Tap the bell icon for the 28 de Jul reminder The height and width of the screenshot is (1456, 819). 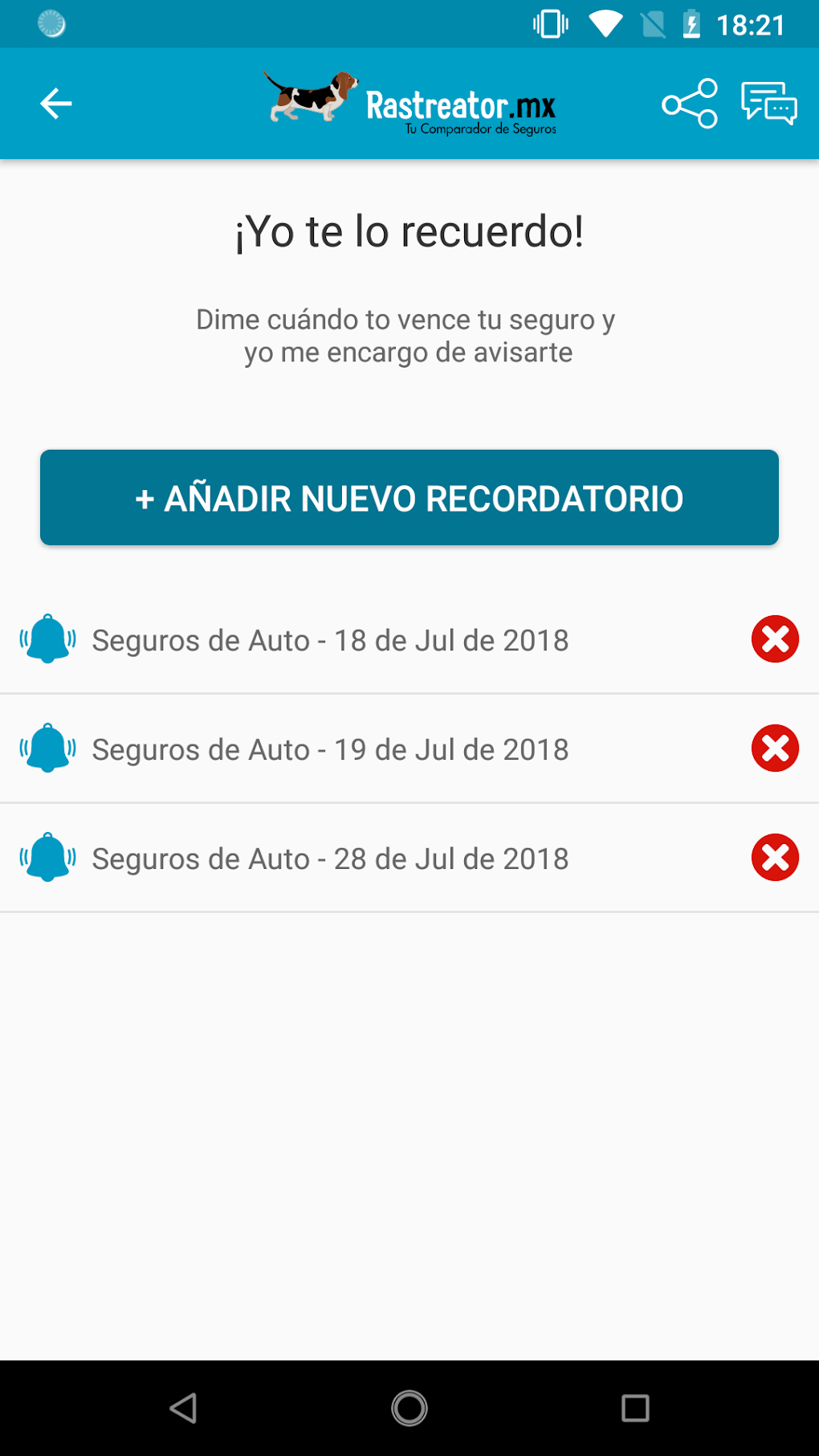click(x=47, y=857)
